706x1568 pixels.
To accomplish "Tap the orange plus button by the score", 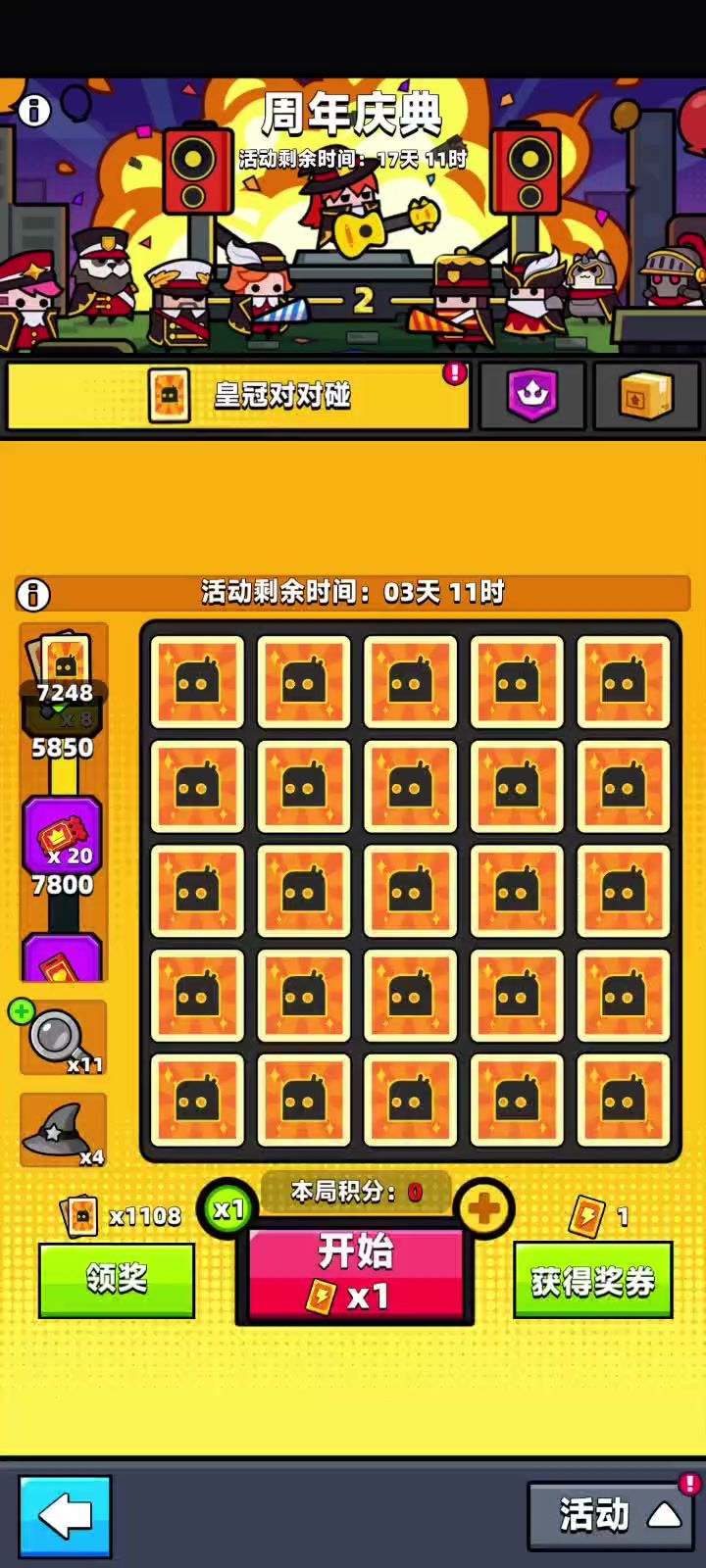I will point(483,1209).
